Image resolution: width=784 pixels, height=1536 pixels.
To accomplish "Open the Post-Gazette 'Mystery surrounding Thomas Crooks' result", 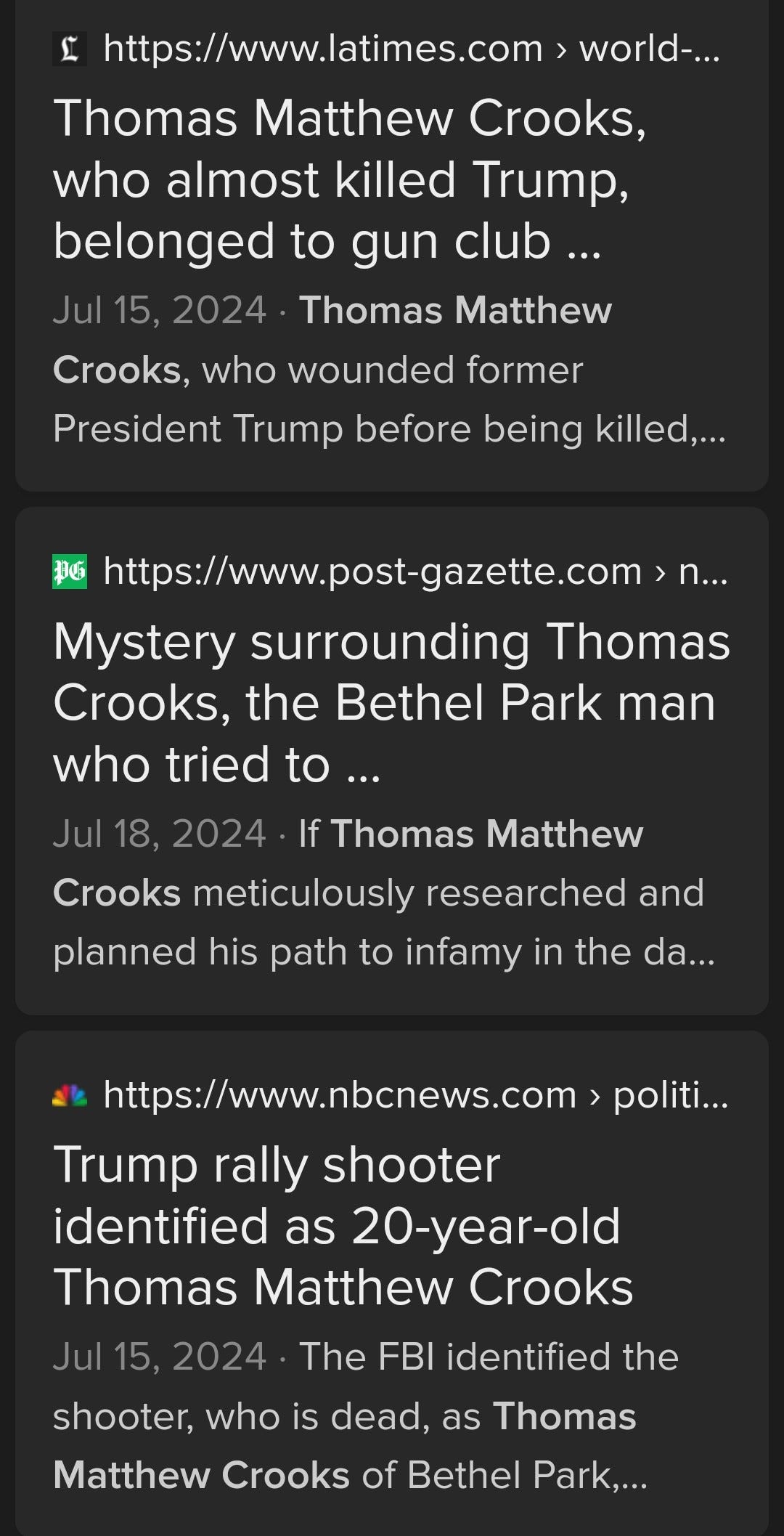I will click(391, 703).
